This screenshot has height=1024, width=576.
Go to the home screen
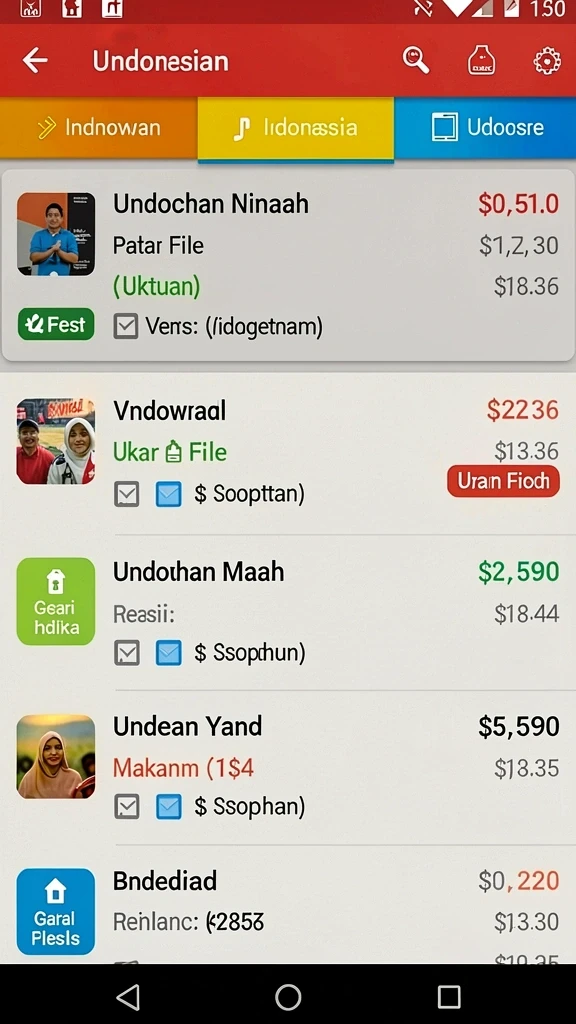288,997
